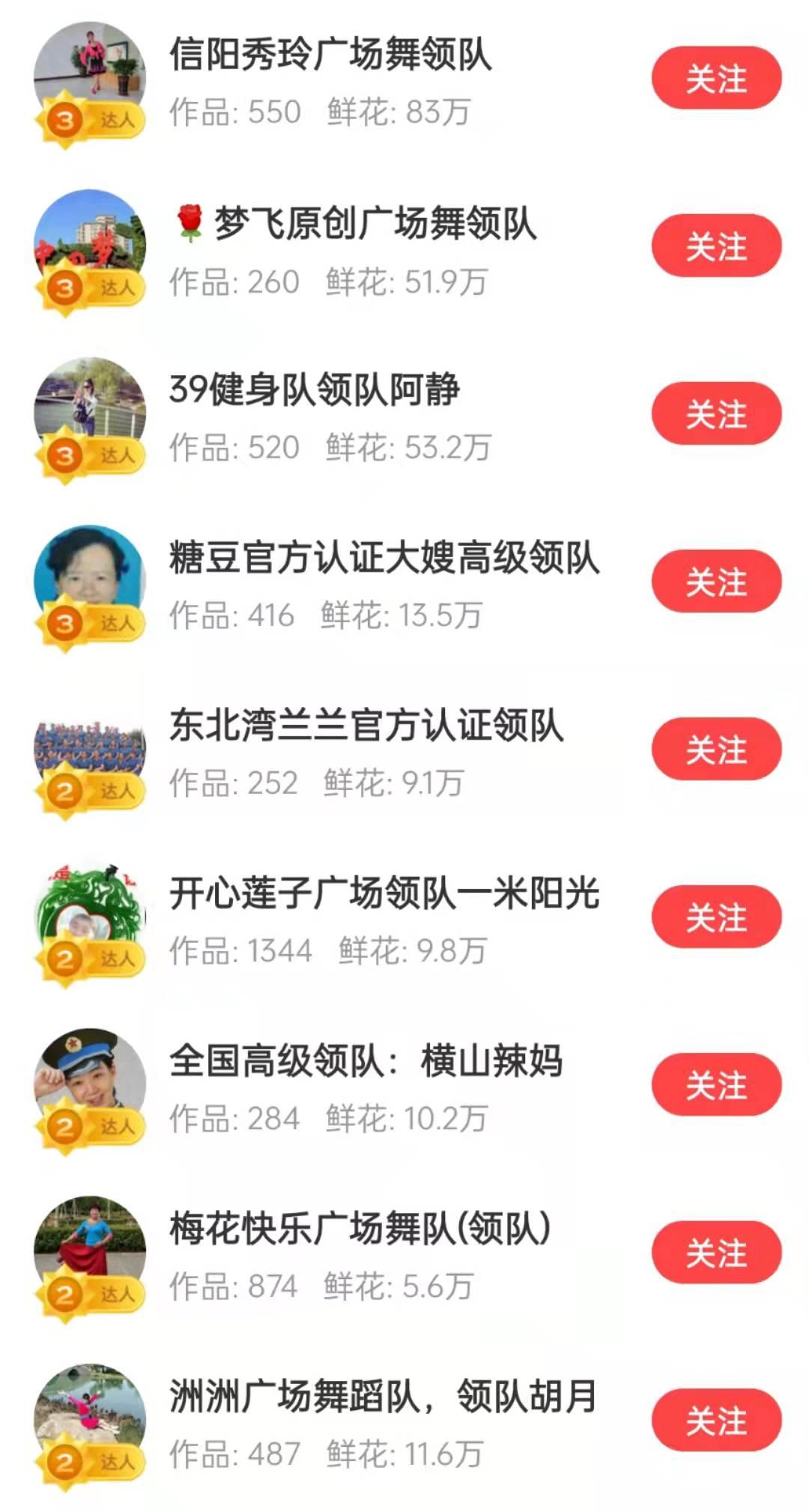
Task: Tap 关注 next to 梦飞原创广场舞领队
Action: (716, 246)
